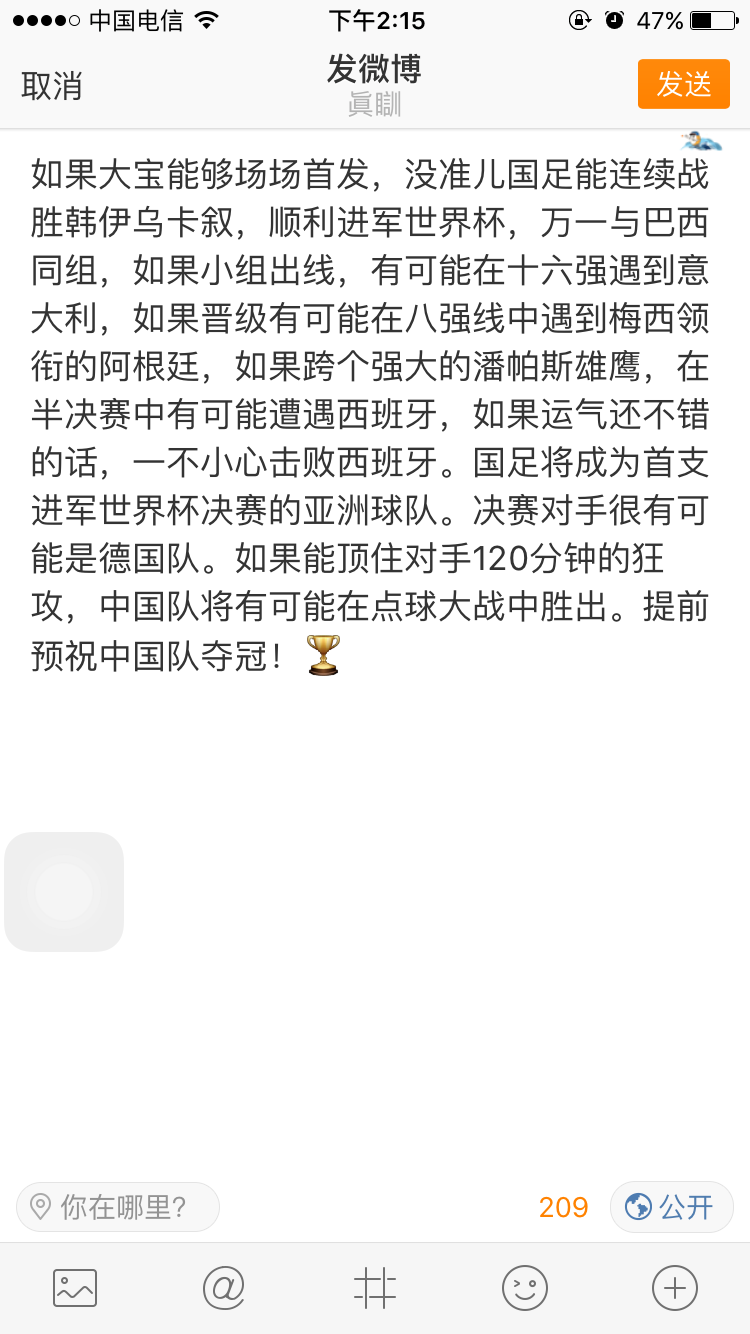Tap 发送 to send the Weibo post

tap(684, 85)
